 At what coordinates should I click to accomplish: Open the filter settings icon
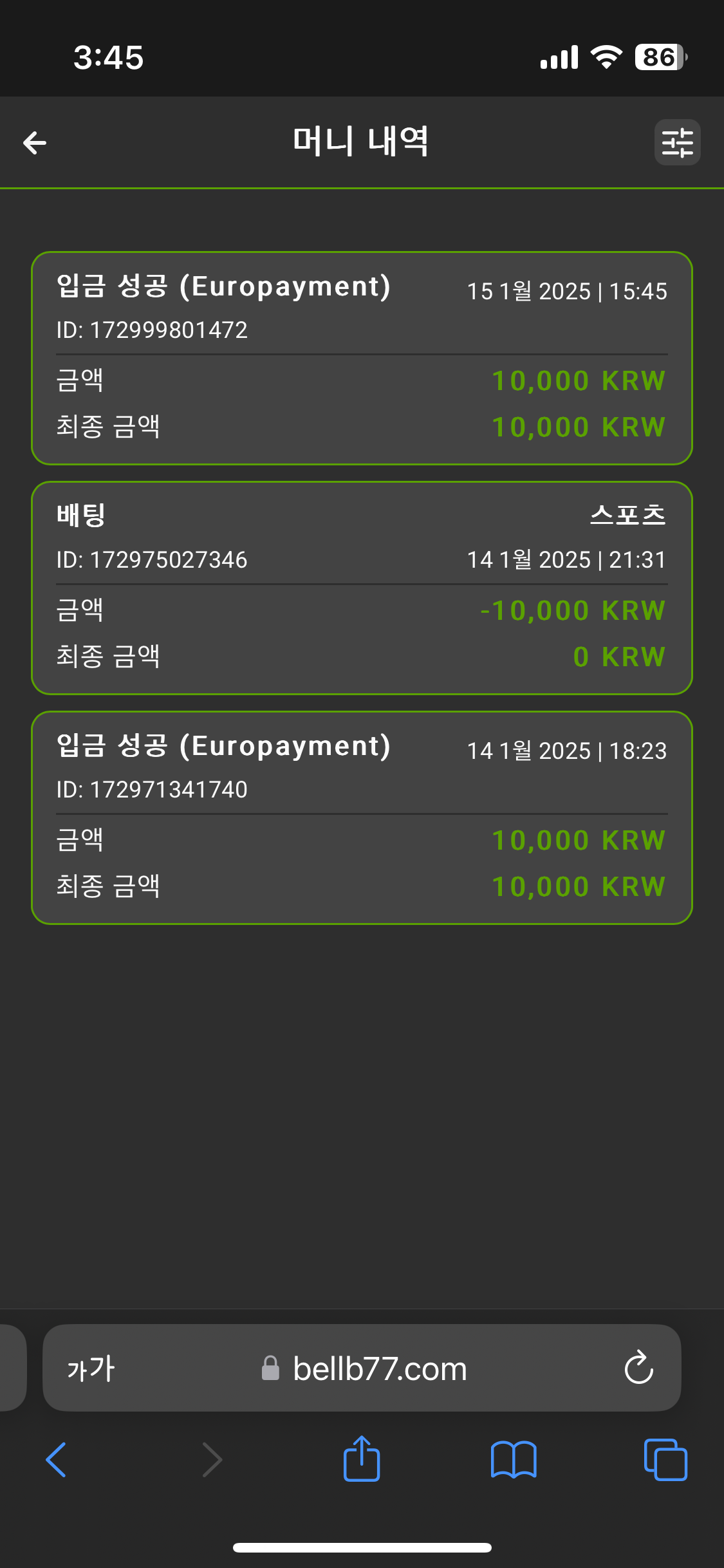(677, 142)
